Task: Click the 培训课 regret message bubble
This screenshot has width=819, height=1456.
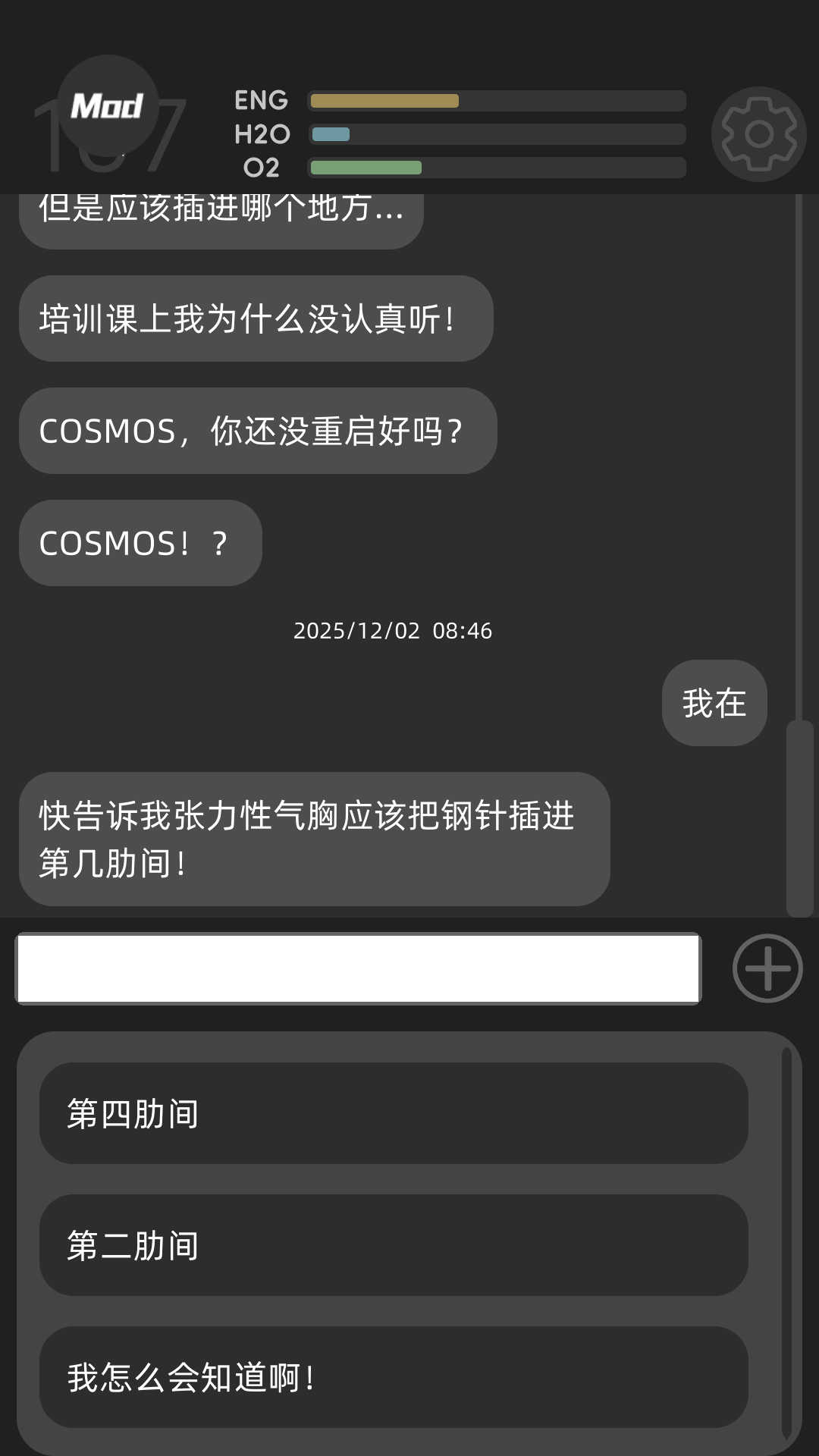Action: coord(256,318)
